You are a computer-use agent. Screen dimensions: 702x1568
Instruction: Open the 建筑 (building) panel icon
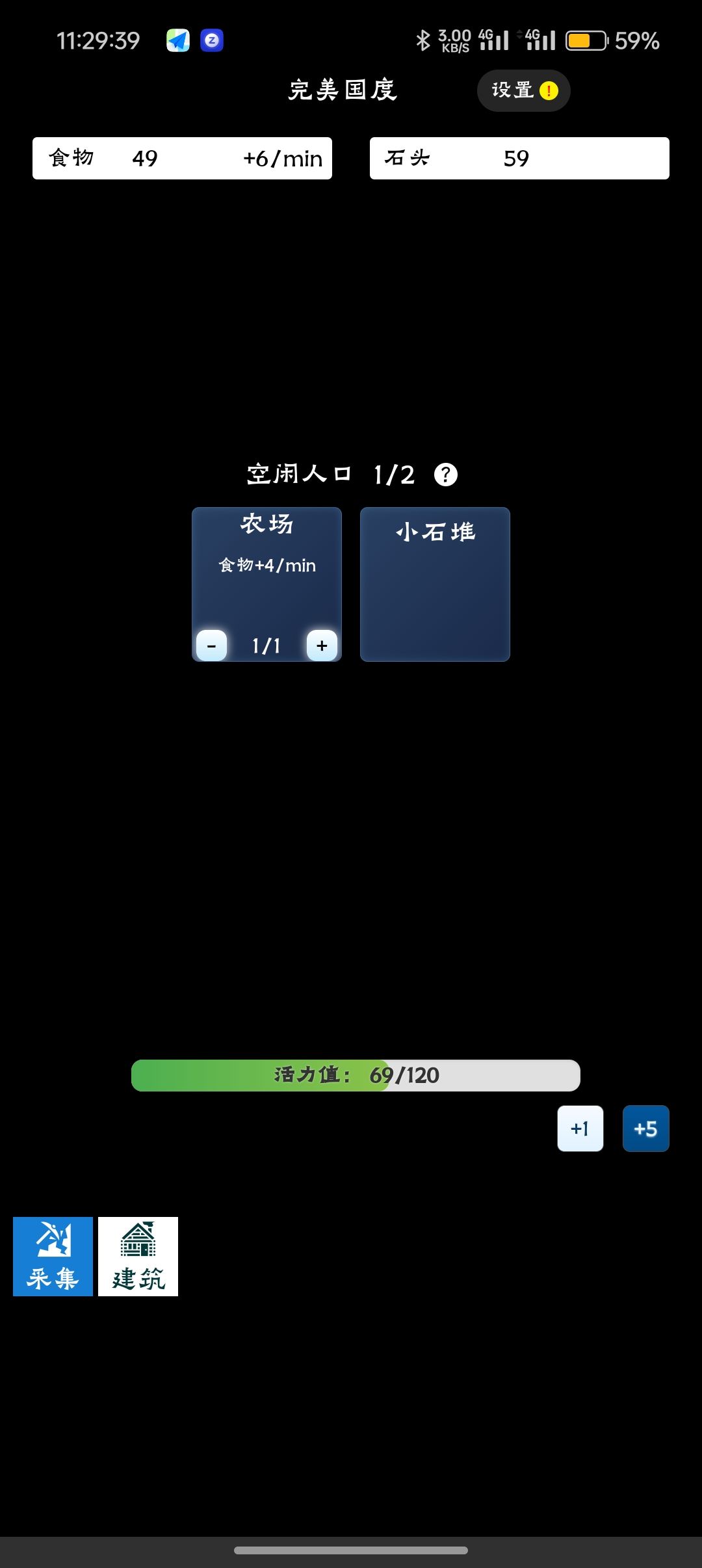click(x=138, y=1255)
